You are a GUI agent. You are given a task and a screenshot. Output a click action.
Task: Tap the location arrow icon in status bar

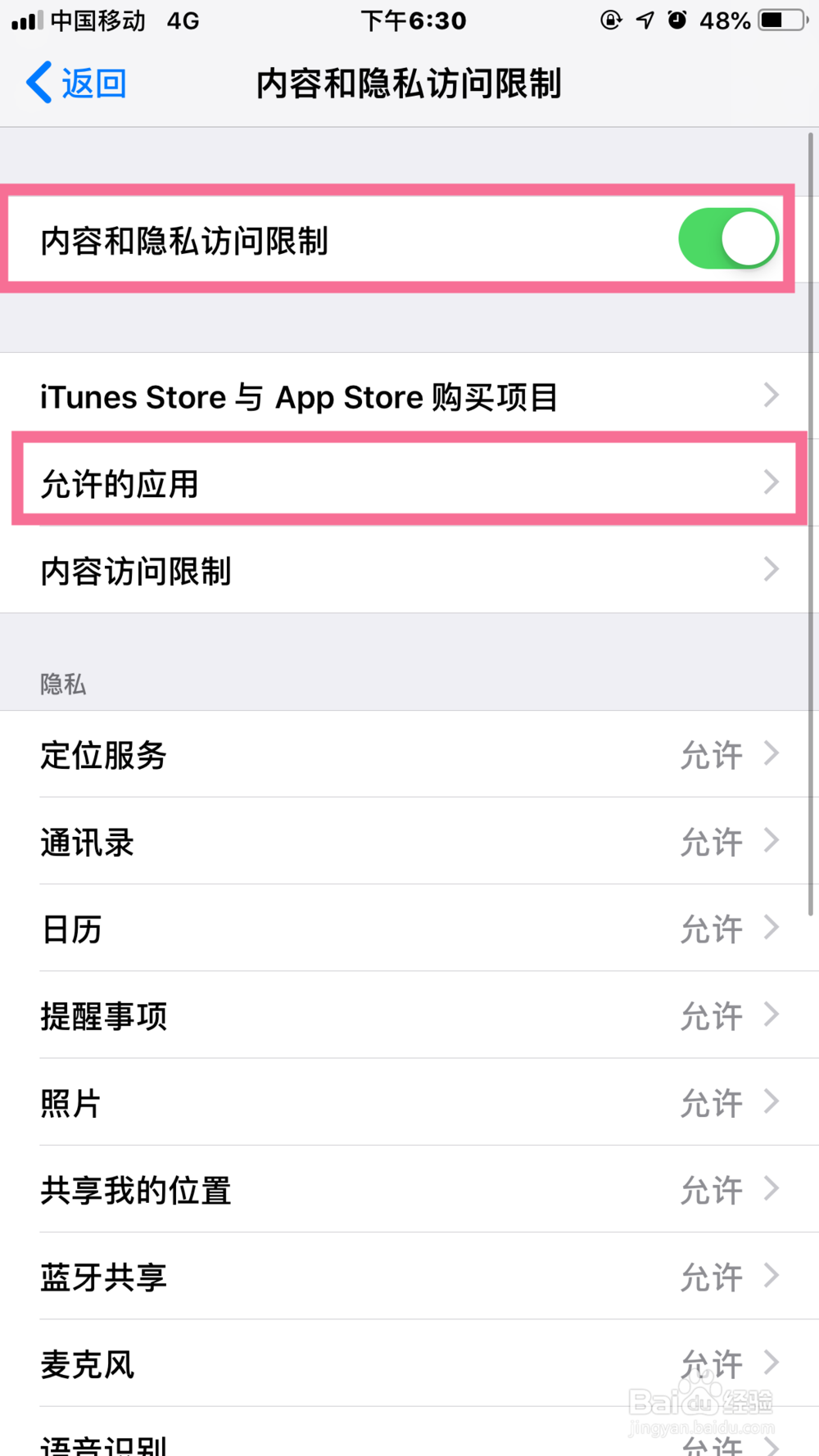click(645, 21)
